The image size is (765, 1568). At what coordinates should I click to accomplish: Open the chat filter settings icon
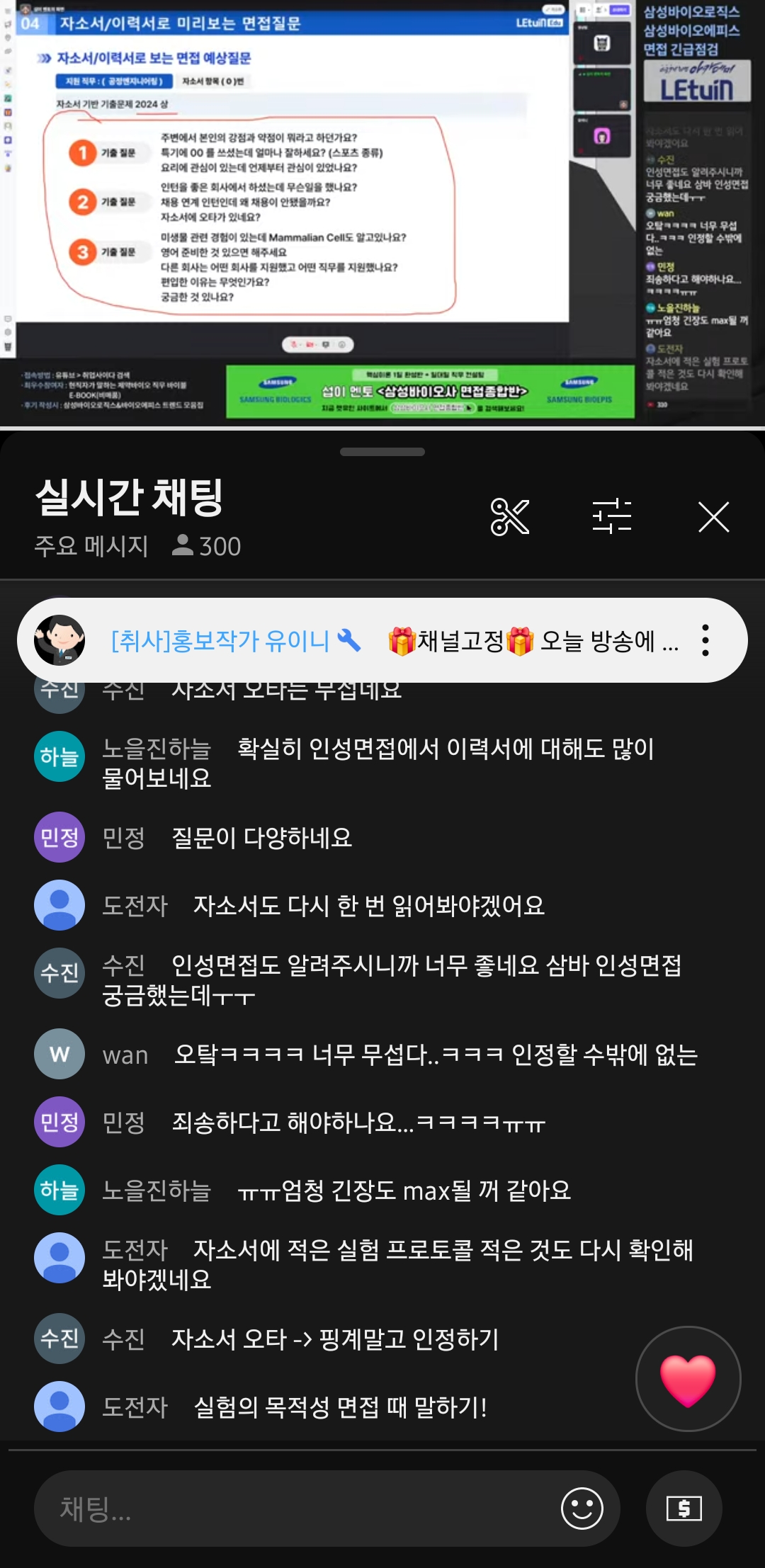[612, 516]
